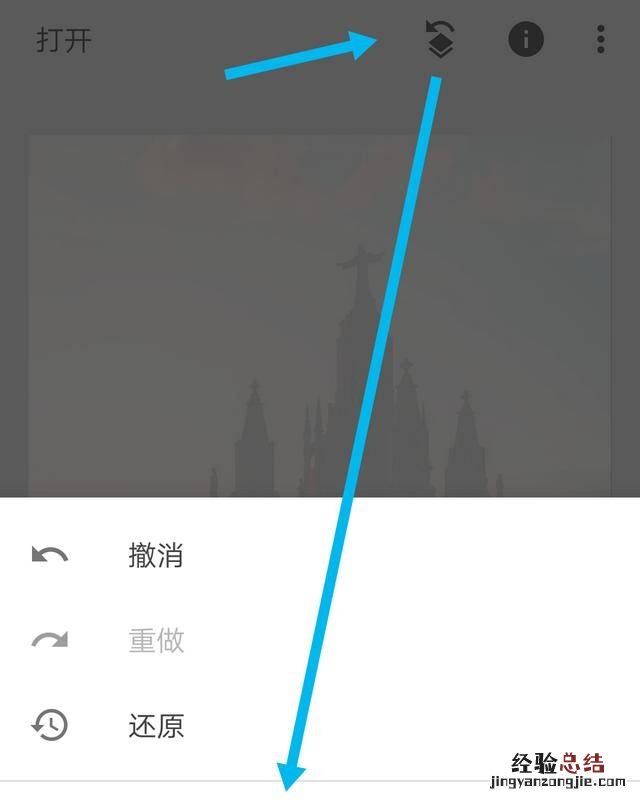The height and width of the screenshot is (800, 640).
Task: Select 还原 to revert the image
Action: 155,725
